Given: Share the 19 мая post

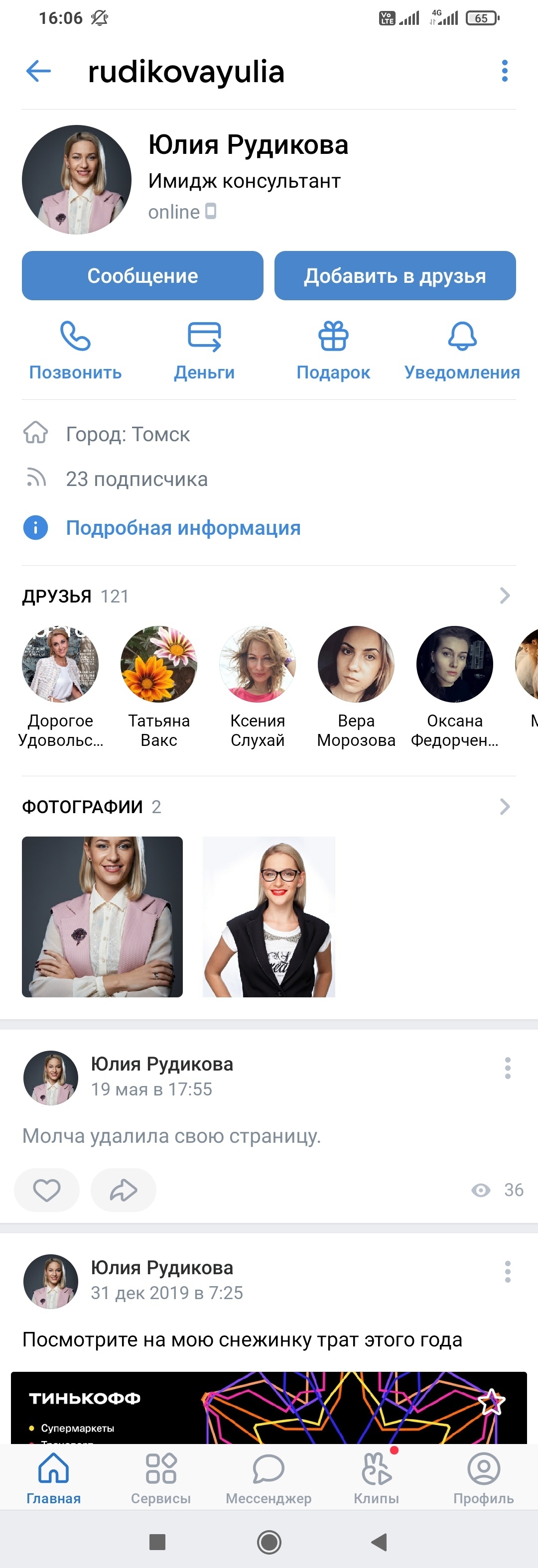Looking at the screenshot, I should tap(123, 1190).
